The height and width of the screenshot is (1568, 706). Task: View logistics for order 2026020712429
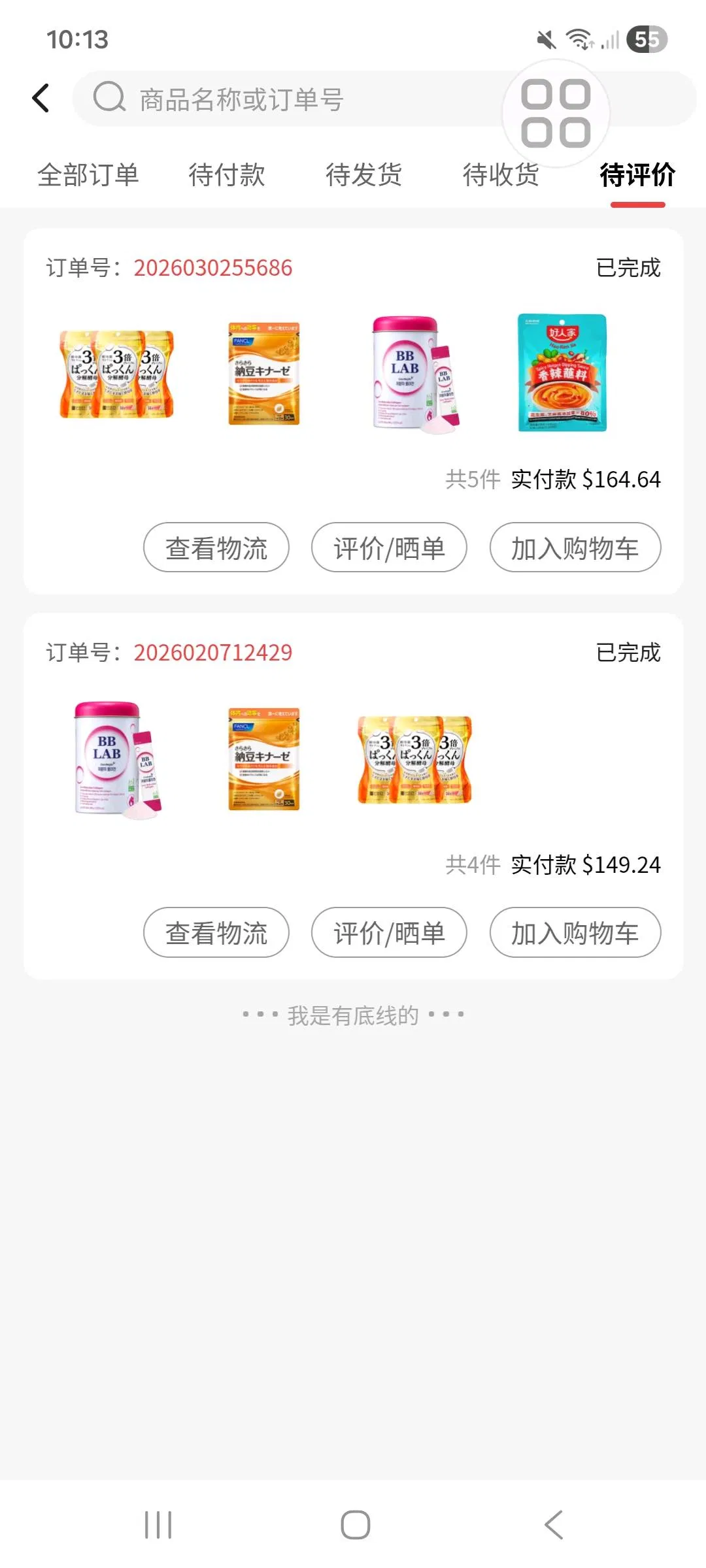point(216,932)
